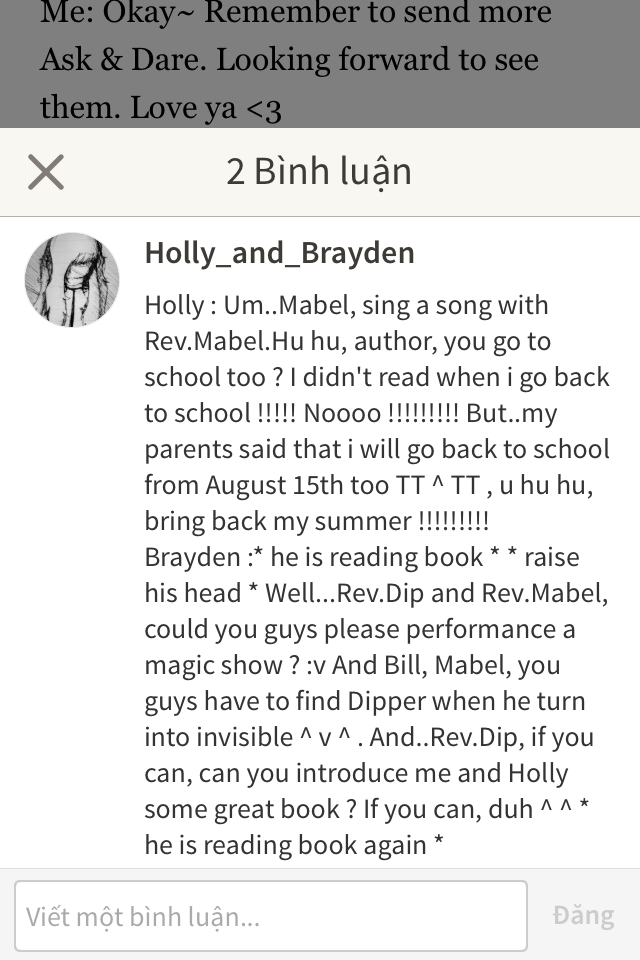Focus the Viết một bình luận field
Image resolution: width=640 pixels, height=960 pixels.
270,915
